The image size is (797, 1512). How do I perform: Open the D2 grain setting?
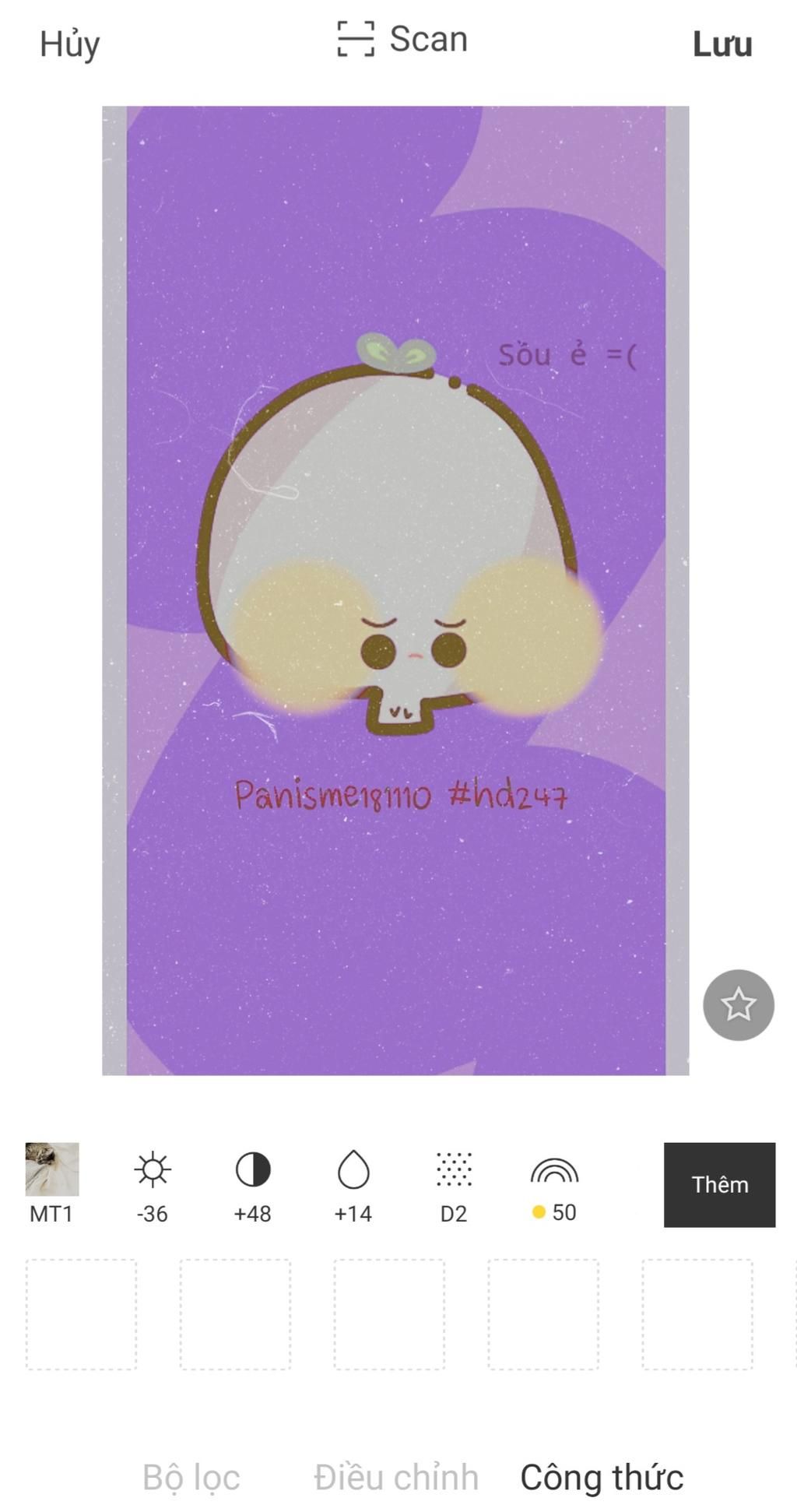pyautogui.click(x=454, y=1185)
